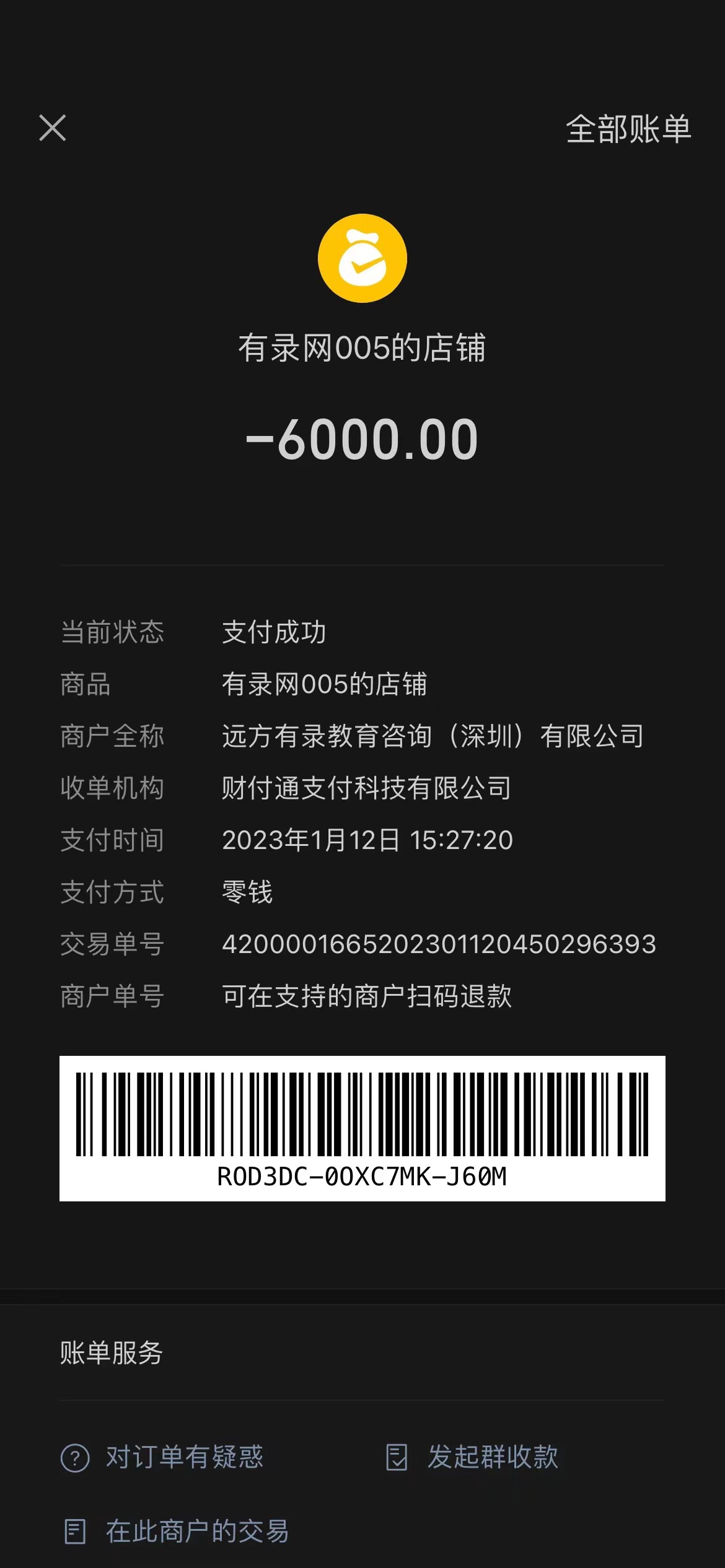Viewport: 725px width, 1568px height.
Task: Open 全部账单 to view all bills
Action: 628,129
